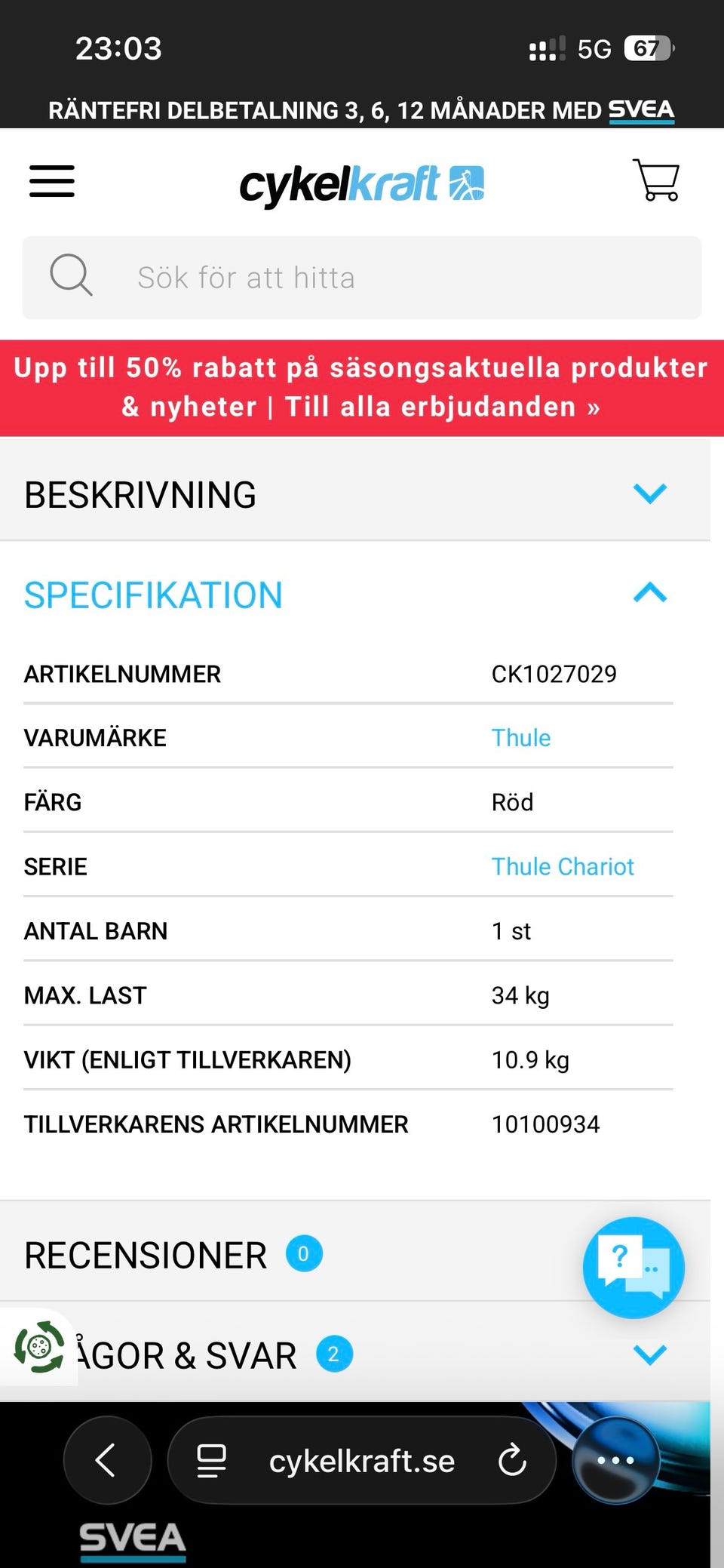This screenshot has width=724, height=1568.
Task: Collapse the Specifikation section
Action: pyautogui.click(x=355, y=595)
